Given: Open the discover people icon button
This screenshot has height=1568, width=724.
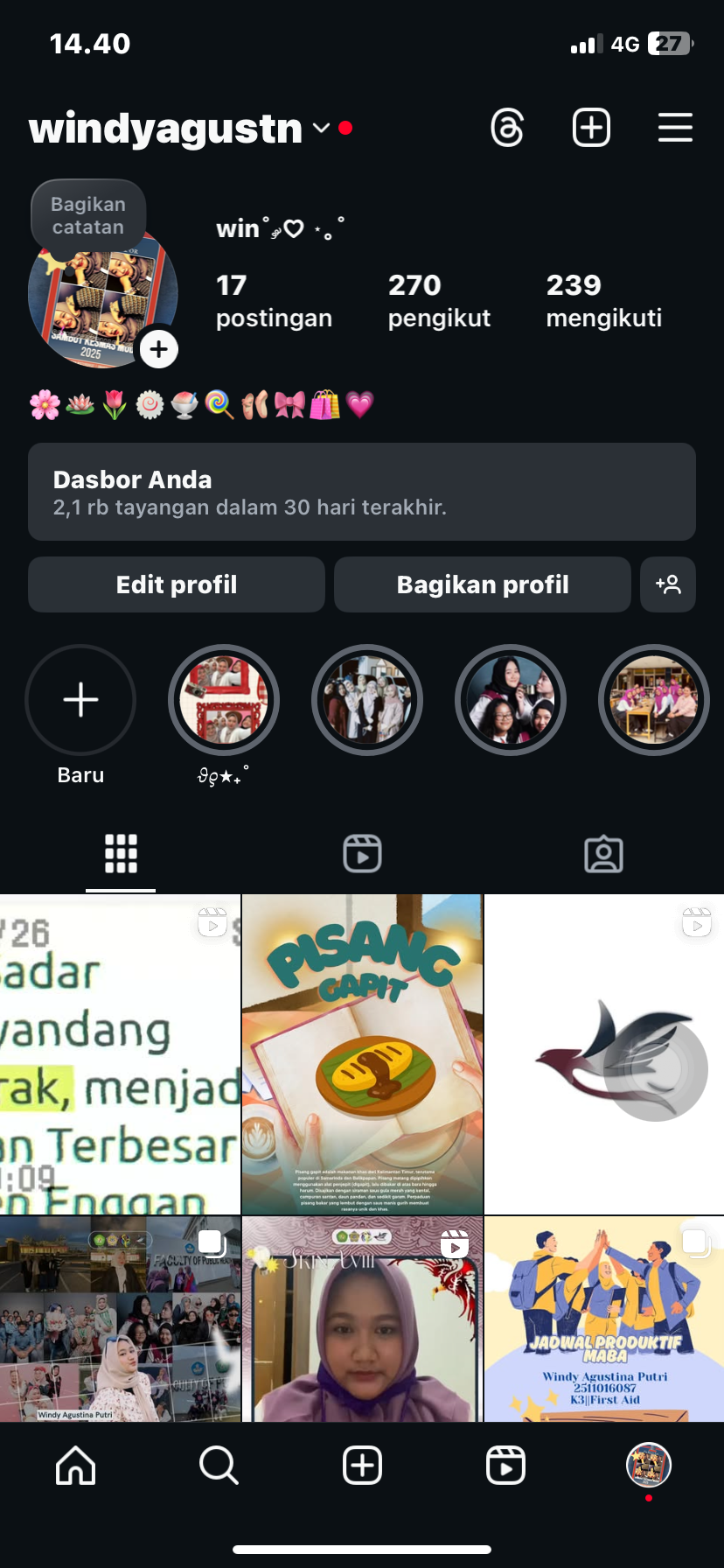Looking at the screenshot, I should coord(668,584).
